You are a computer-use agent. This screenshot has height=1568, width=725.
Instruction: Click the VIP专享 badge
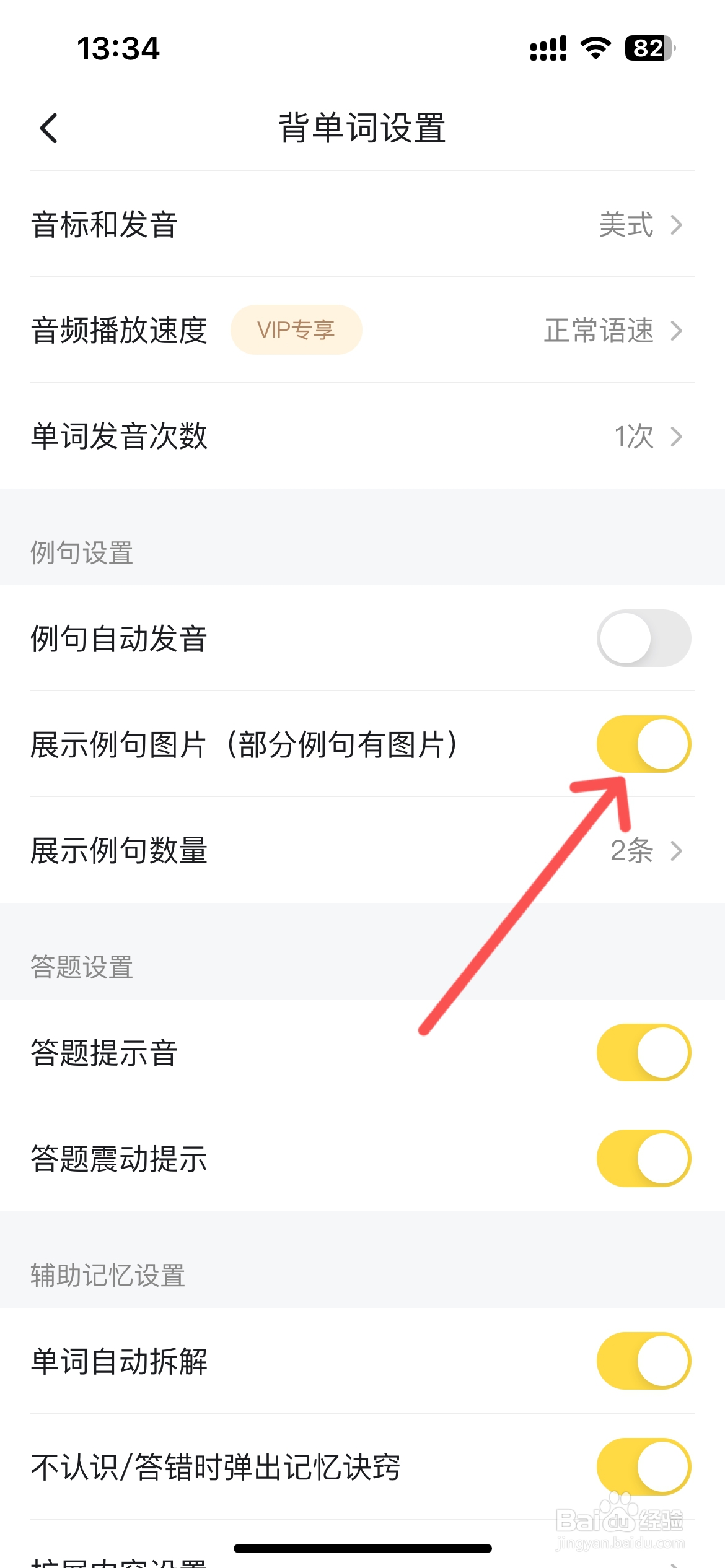[x=296, y=330]
